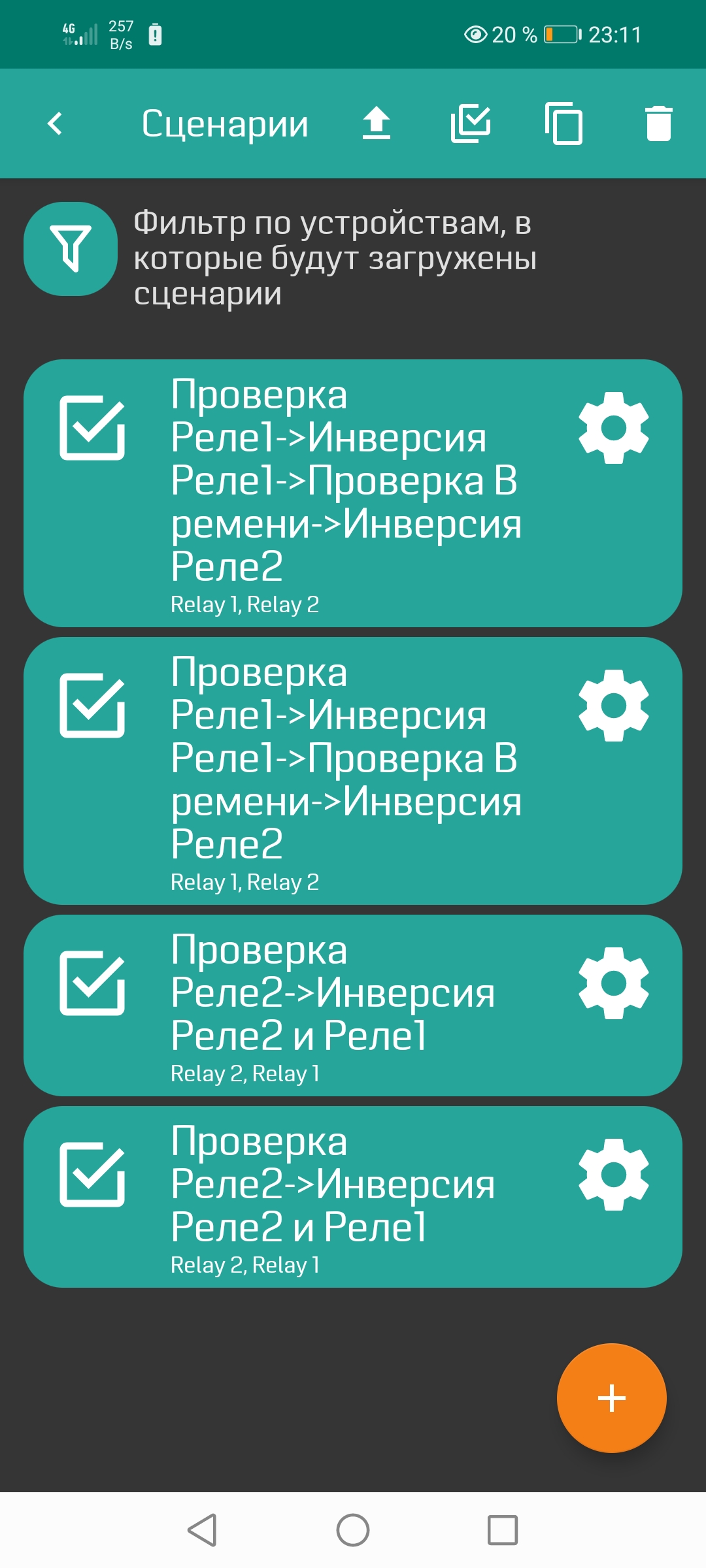
Task: Uncheck the first Проверка Реле1 scenario checkbox
Action: pyautogui.click(x=92, y=428)
